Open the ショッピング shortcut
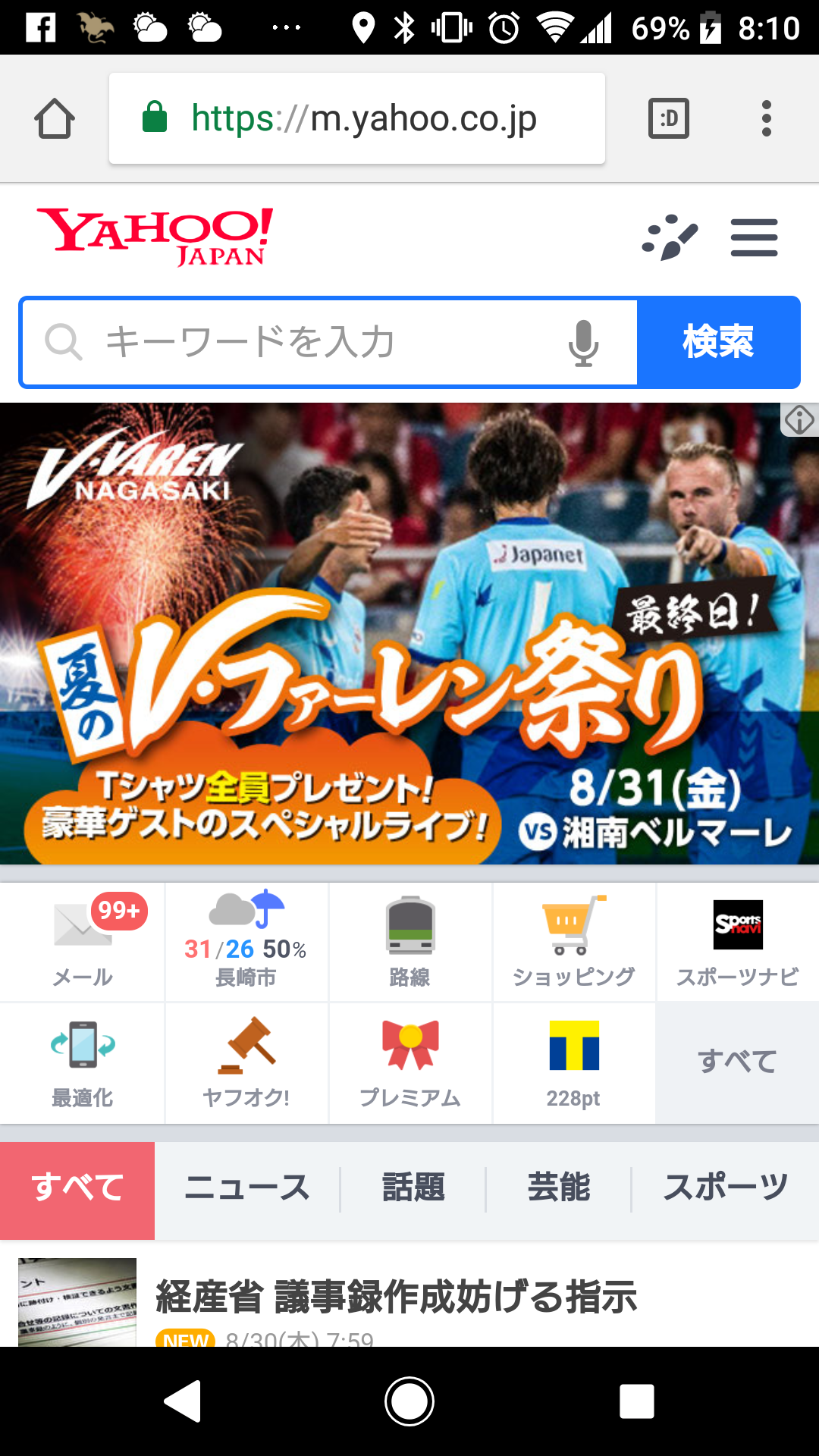 573,942
